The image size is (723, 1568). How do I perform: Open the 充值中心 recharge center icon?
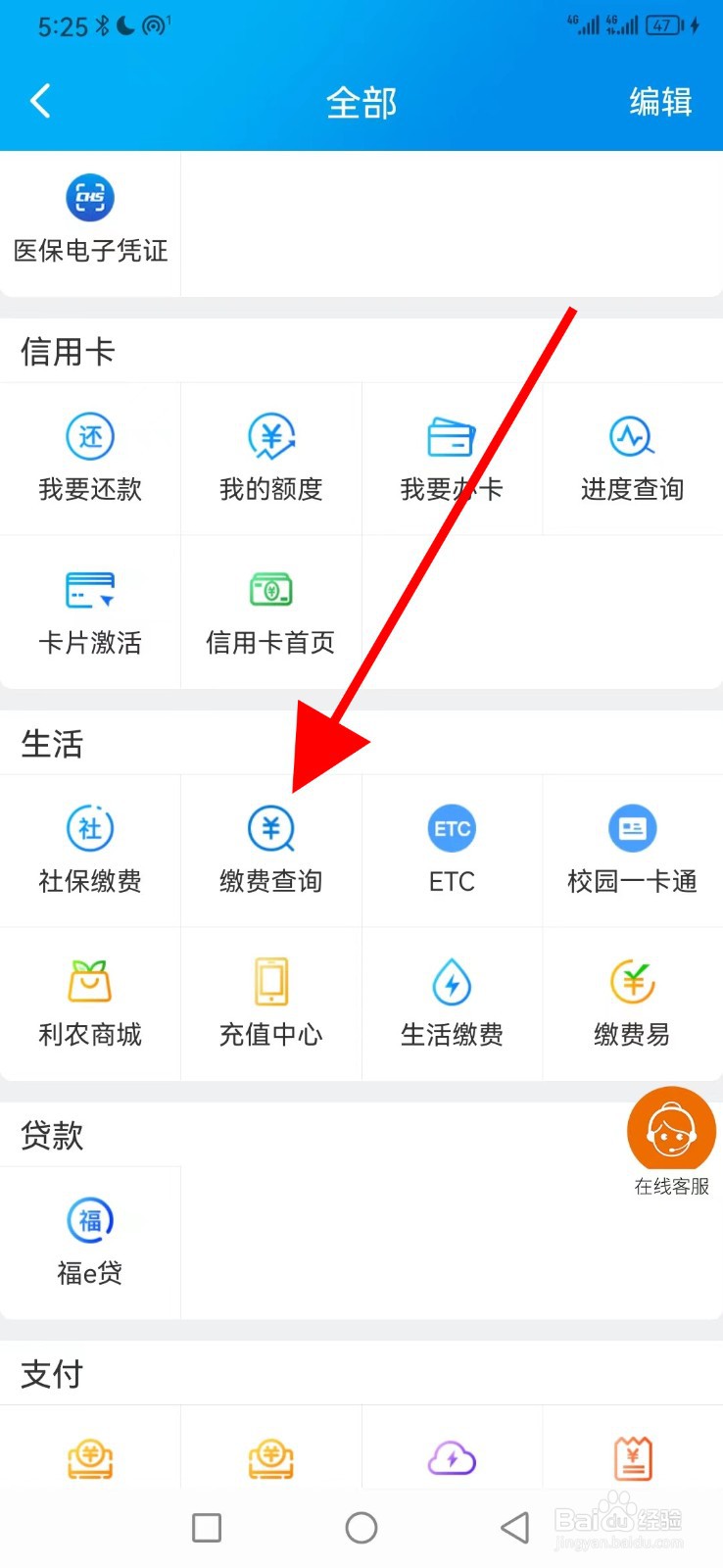pos(270,1002)
